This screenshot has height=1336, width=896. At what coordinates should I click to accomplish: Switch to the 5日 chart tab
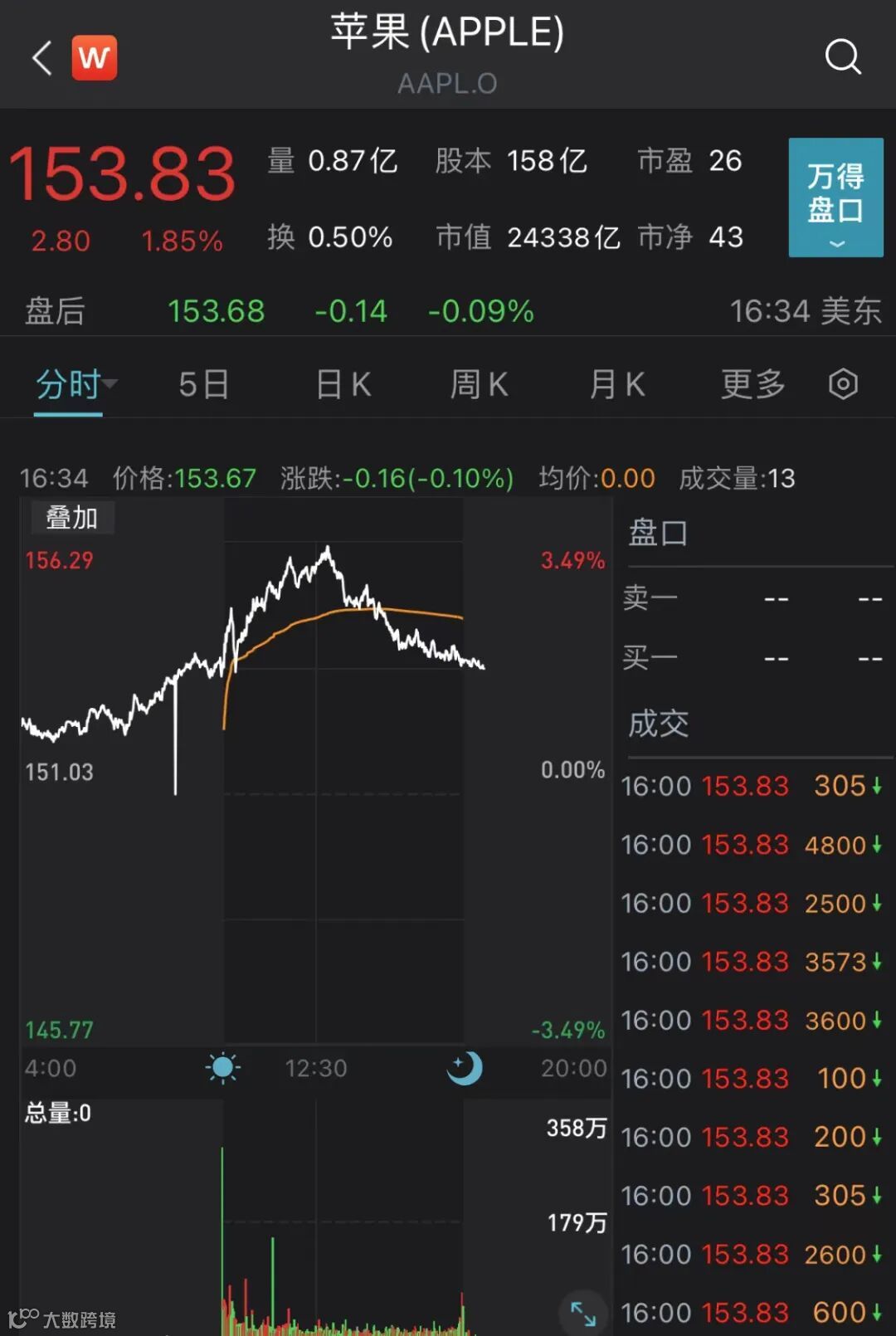(x=204, y=384)
